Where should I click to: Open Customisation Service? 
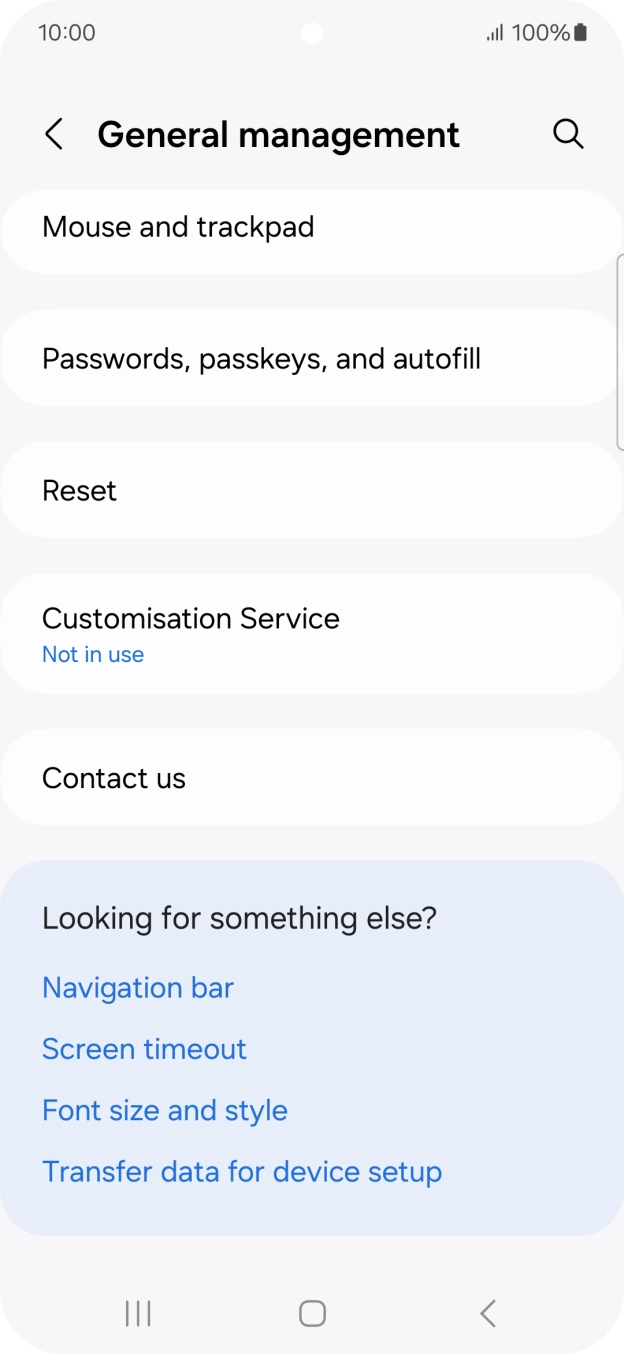click(310, 633)
